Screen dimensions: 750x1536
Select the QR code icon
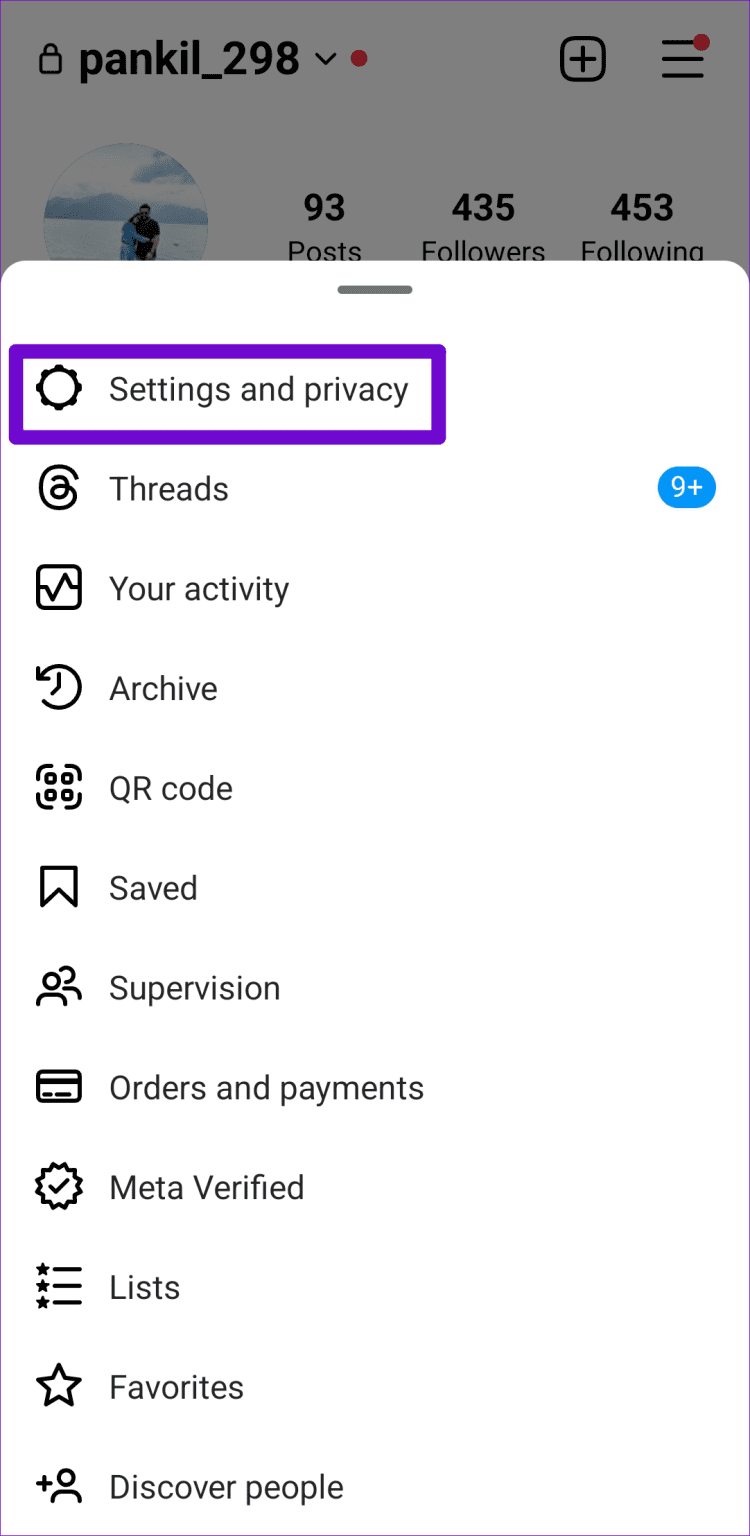(x=58, y=787)
